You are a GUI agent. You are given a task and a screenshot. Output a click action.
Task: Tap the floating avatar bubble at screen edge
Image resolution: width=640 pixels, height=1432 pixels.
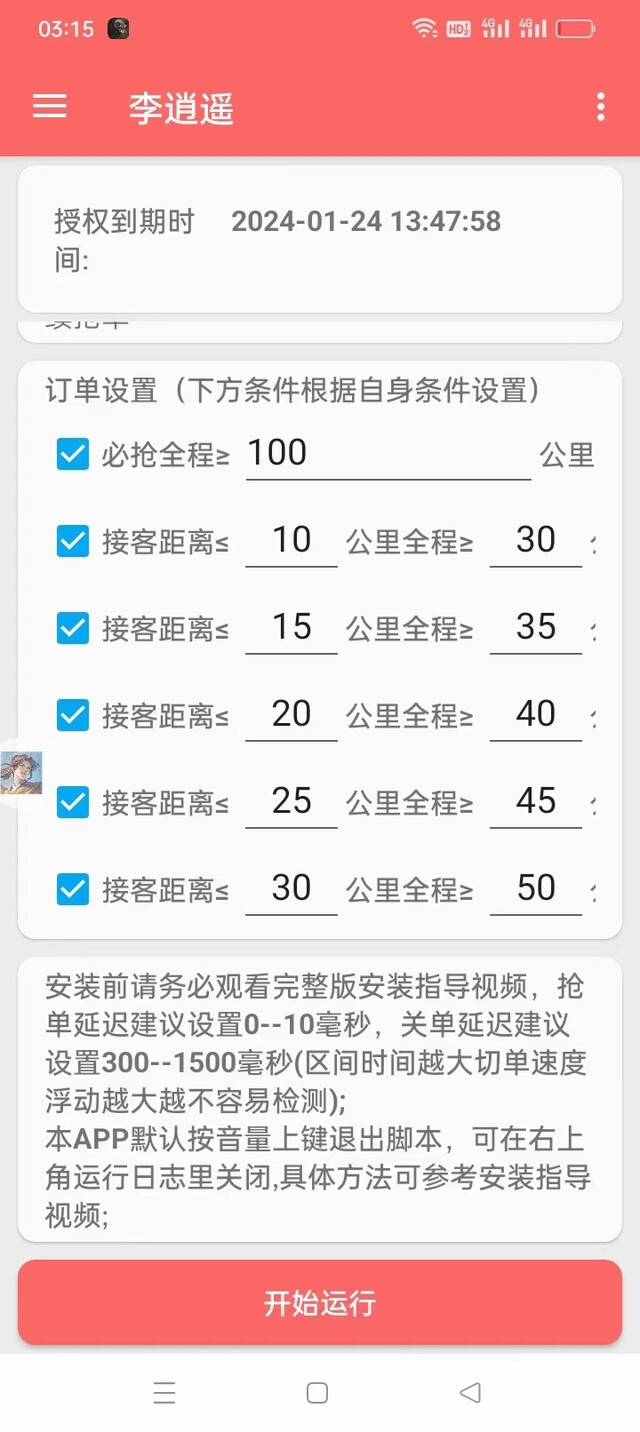(x=20, y=773)
